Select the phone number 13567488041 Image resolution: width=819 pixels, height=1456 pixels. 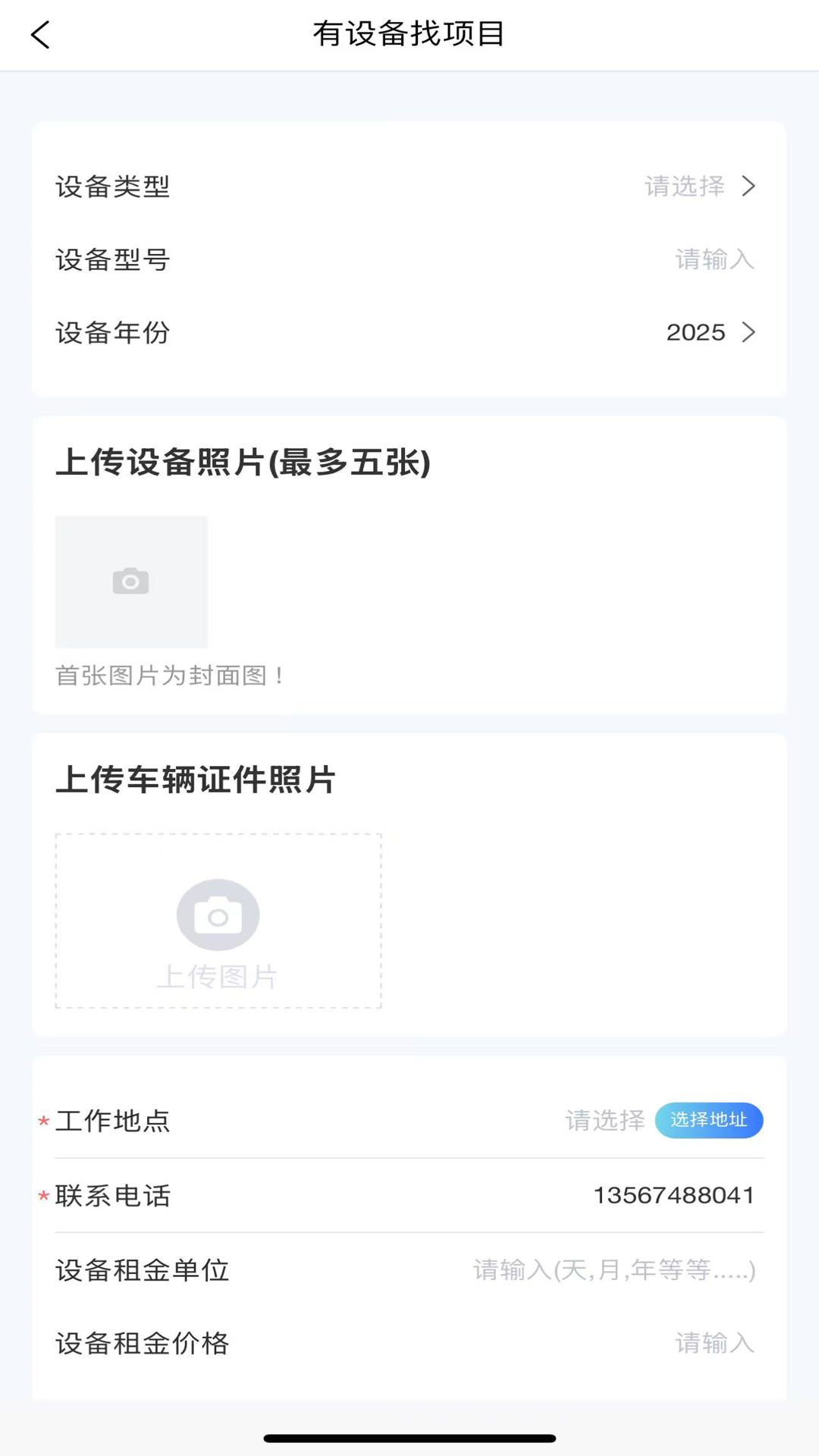673,1195
